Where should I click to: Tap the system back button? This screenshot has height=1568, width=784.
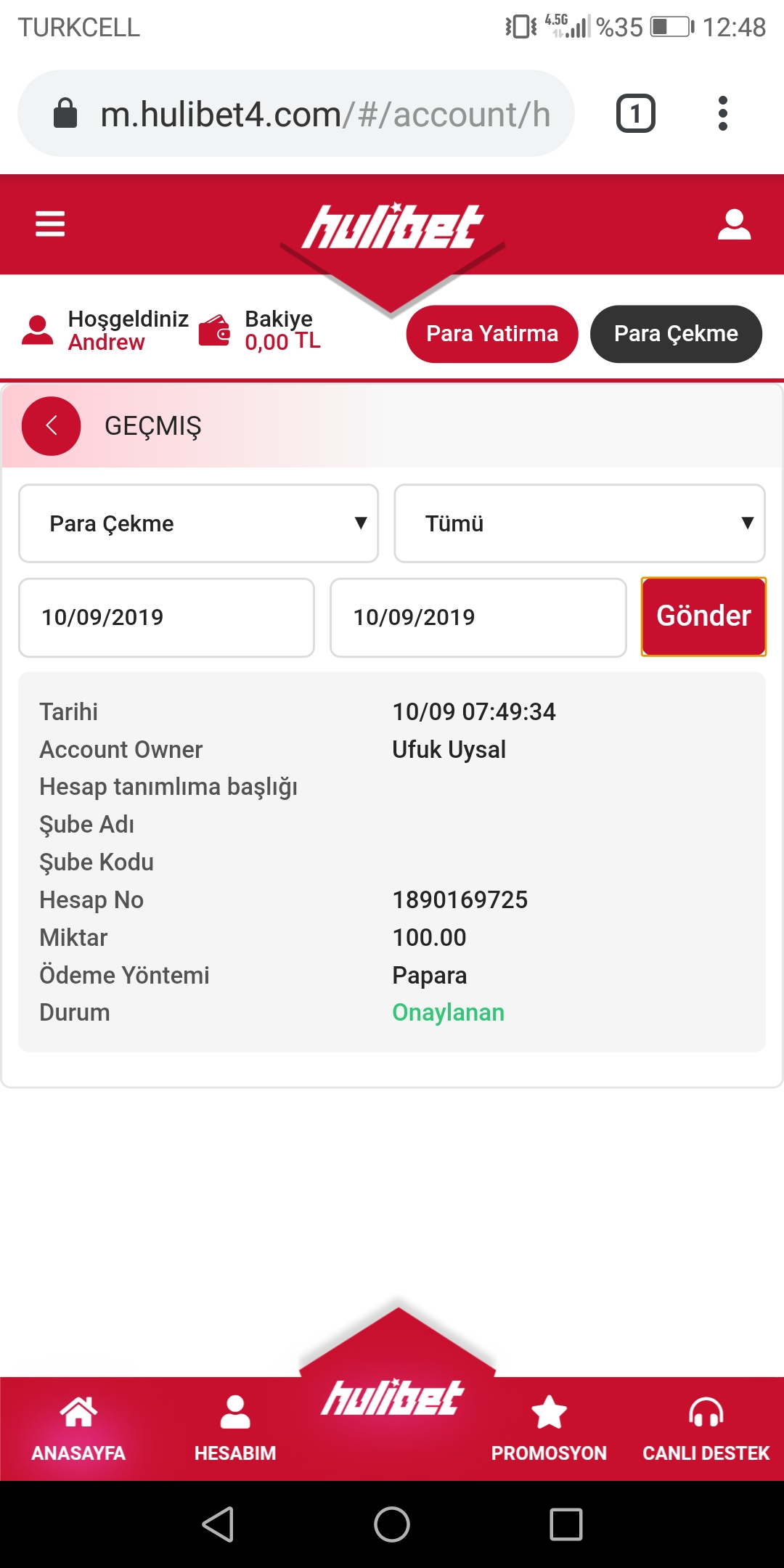click(218, 1524)
